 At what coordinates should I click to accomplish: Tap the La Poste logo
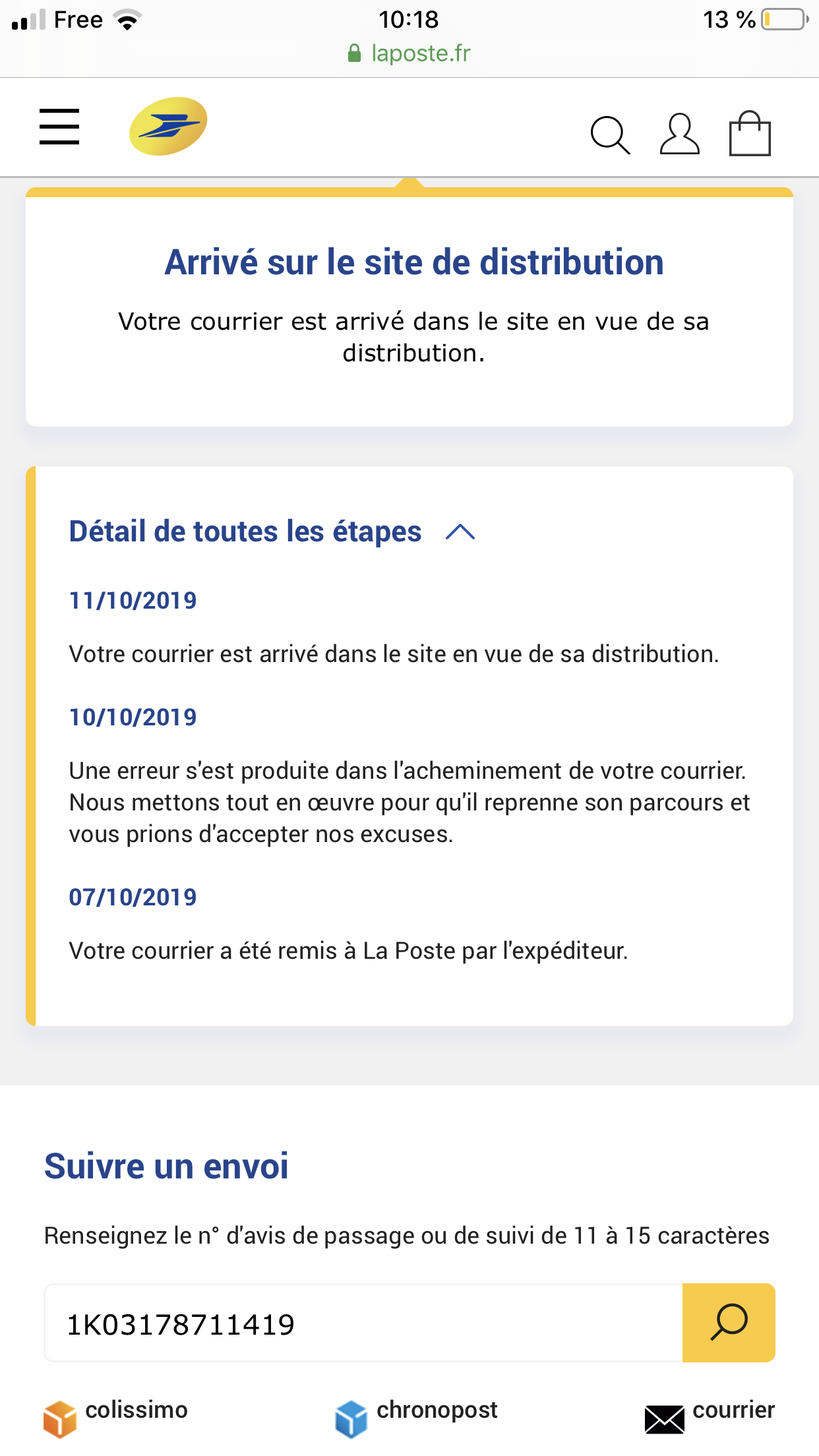pos(168,126)
